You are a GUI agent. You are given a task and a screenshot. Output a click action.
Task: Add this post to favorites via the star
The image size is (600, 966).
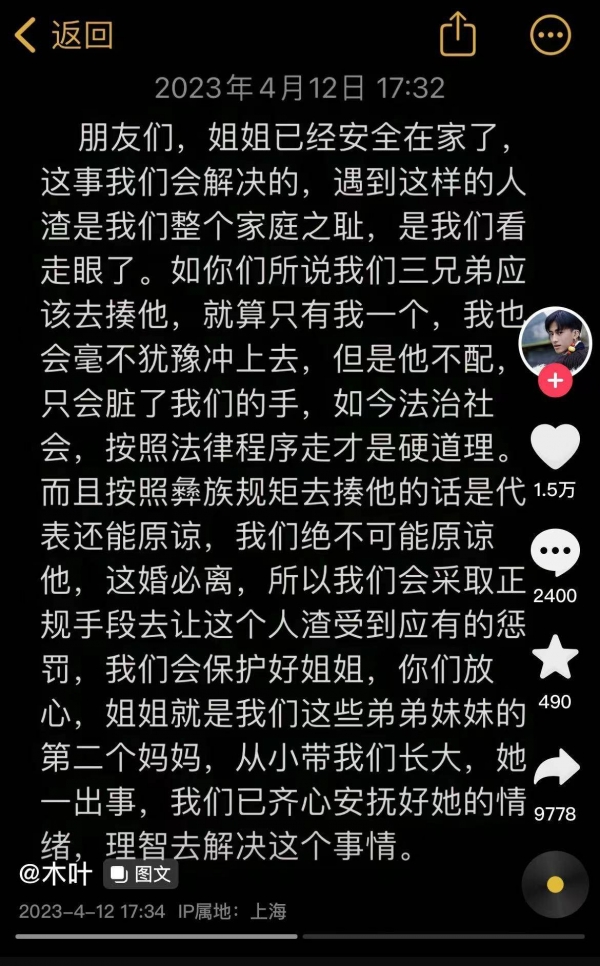(555, 659)
